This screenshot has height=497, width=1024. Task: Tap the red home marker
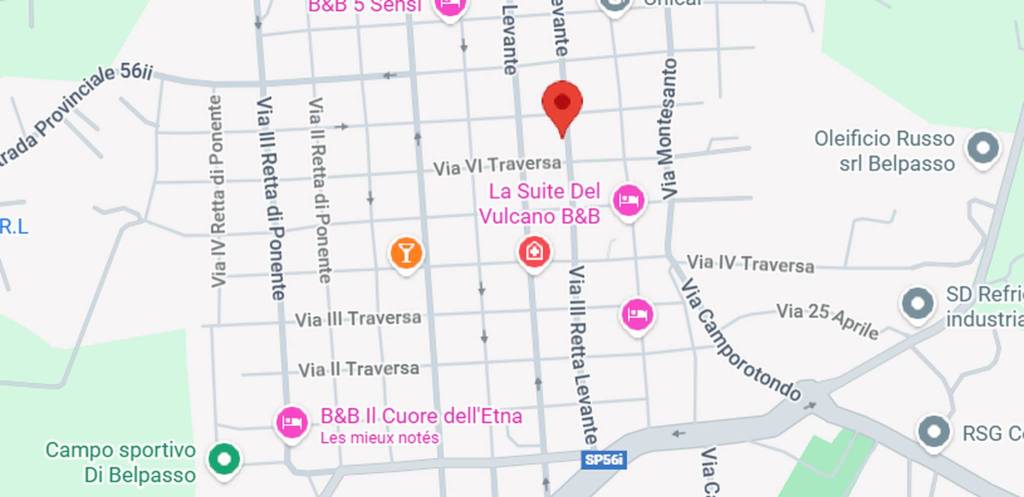tap(535, 252)
